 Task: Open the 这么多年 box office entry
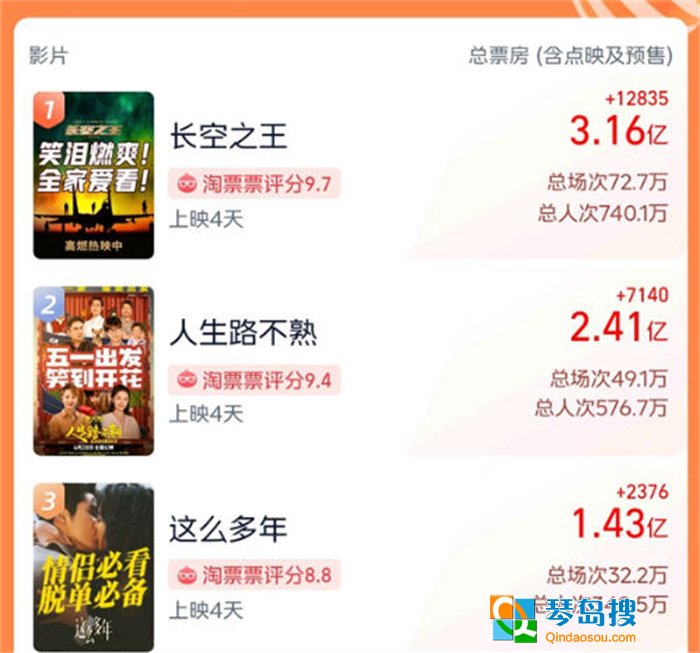pos(230,527)
